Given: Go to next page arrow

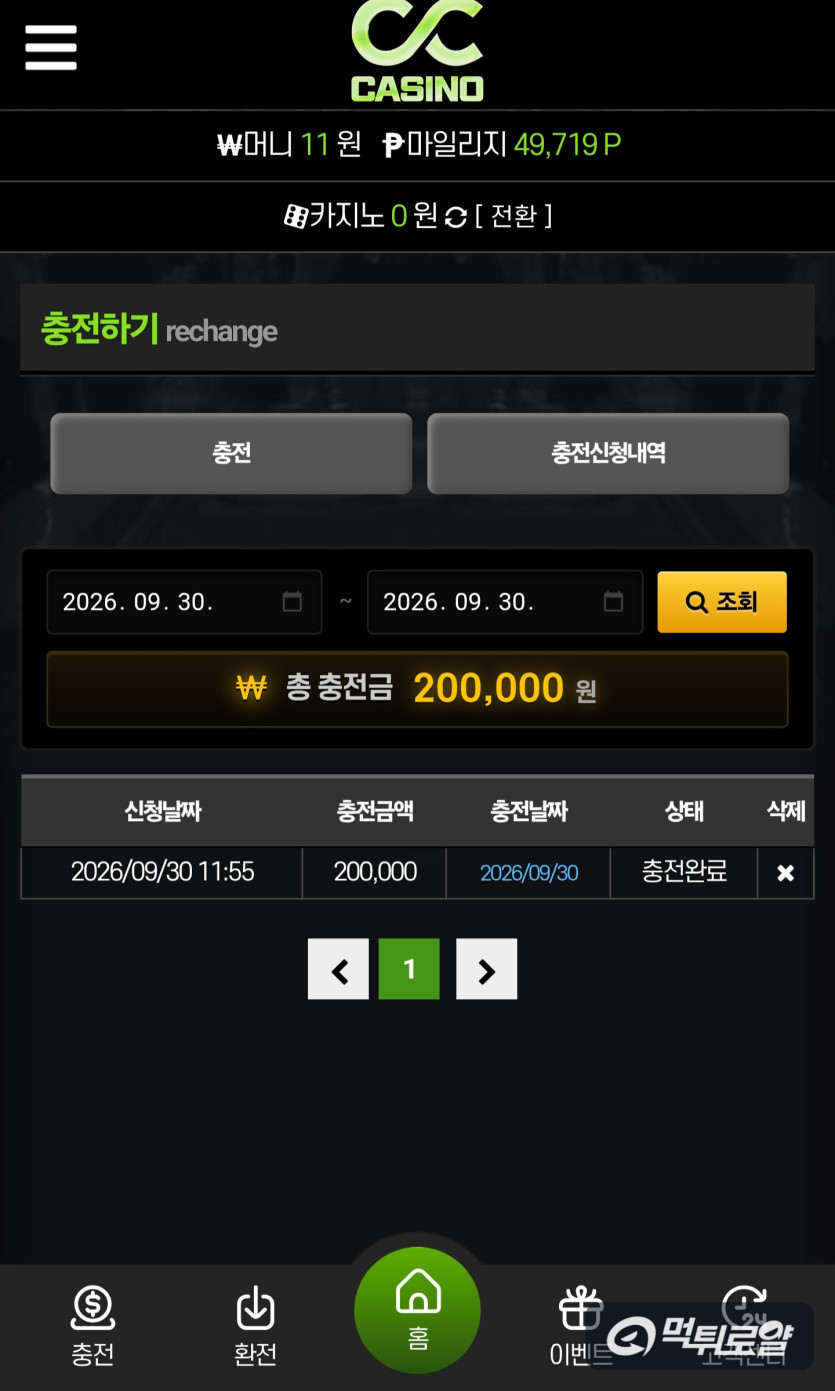Looking at the screenshot, I should [487, 969].
